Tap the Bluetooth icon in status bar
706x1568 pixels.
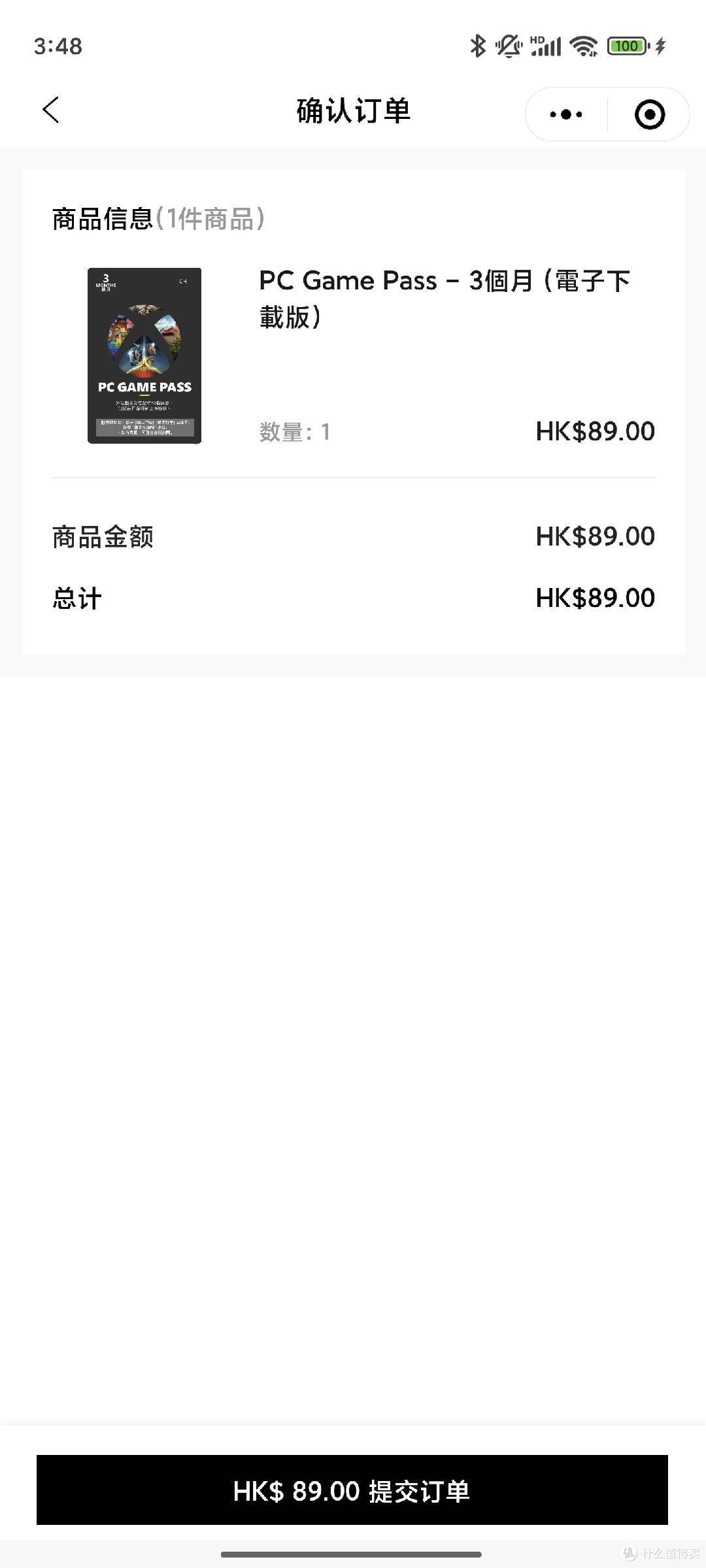[477, 46]
